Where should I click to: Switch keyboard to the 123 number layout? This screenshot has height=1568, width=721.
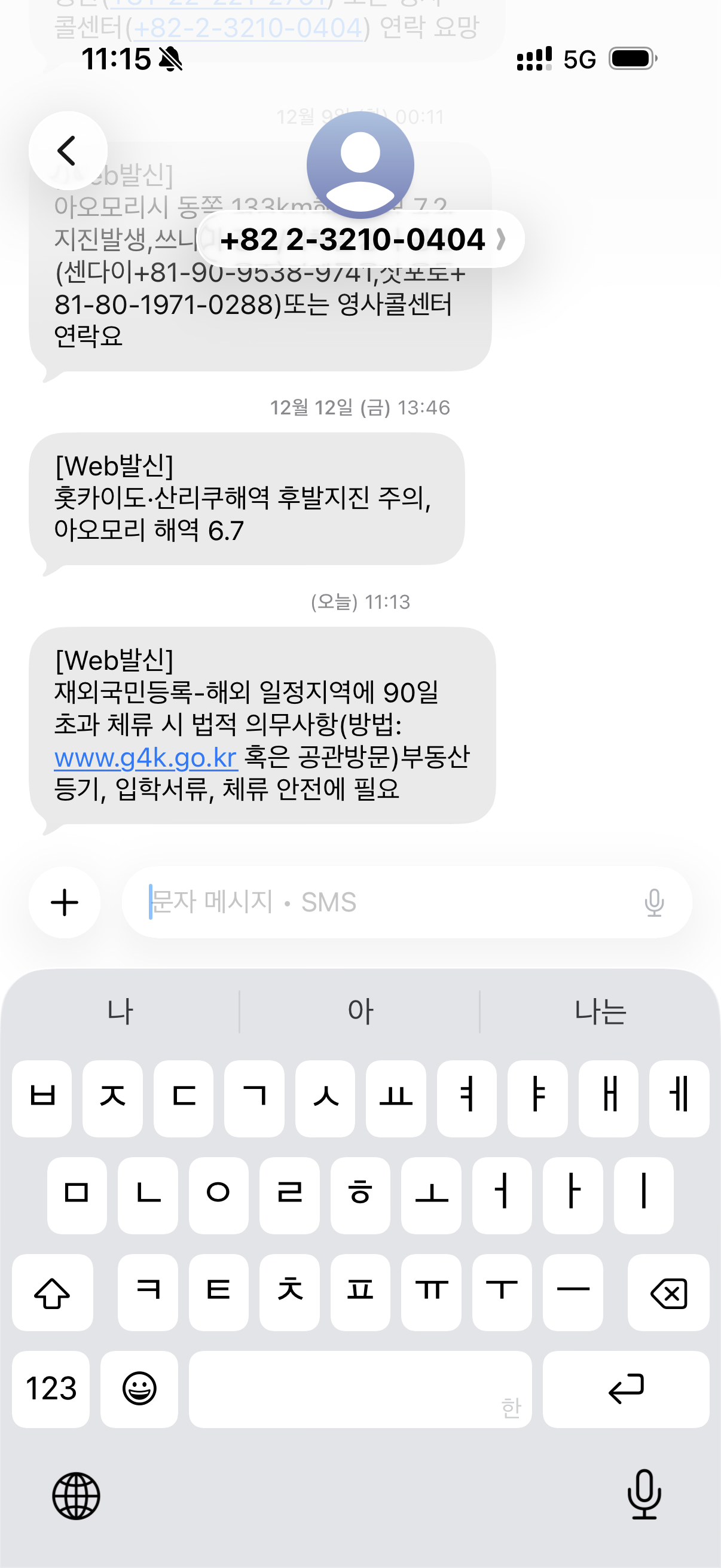click(51, 1389)
